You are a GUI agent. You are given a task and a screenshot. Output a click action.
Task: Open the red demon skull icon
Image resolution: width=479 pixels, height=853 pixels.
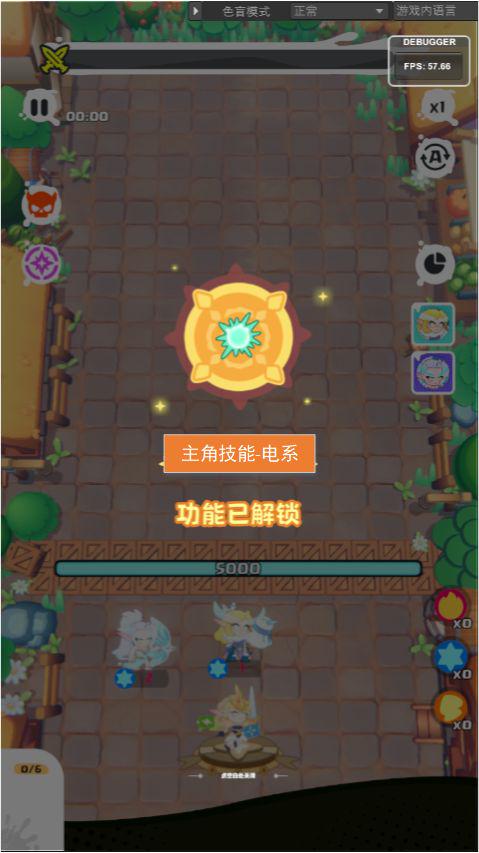pyautogui.click(x=41, y=205)
